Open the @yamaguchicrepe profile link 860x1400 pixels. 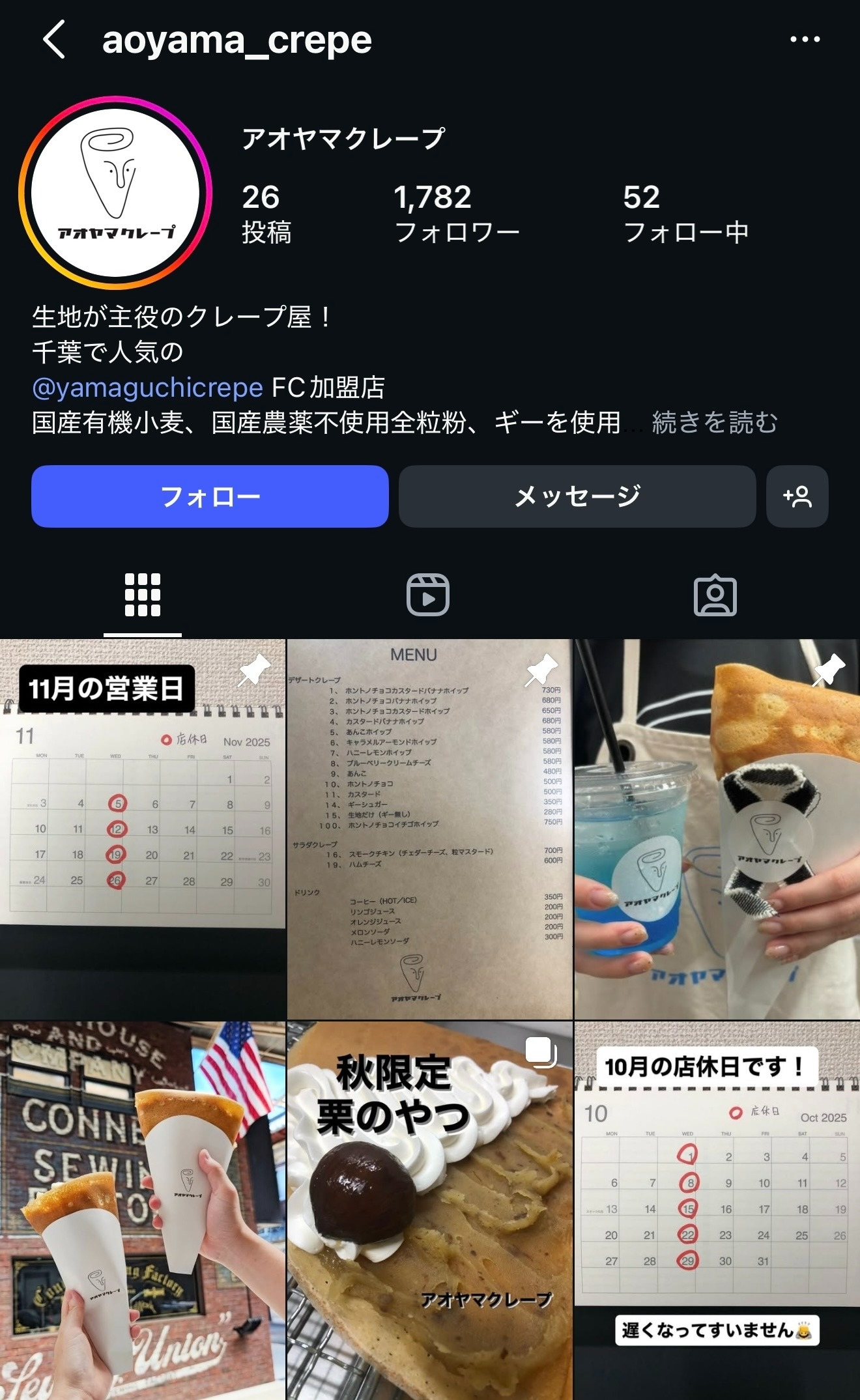pyautogui.click(x=147, y=388)
